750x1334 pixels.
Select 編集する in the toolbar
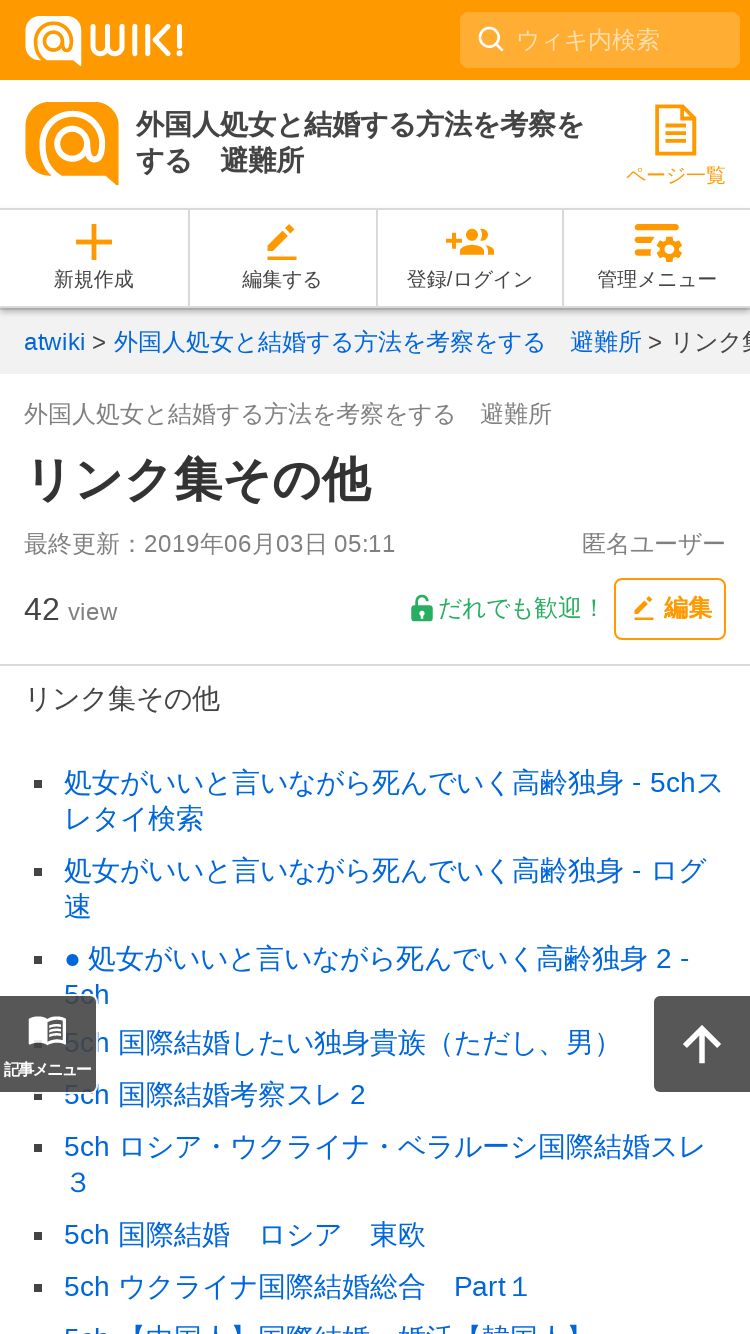(282, 258)
